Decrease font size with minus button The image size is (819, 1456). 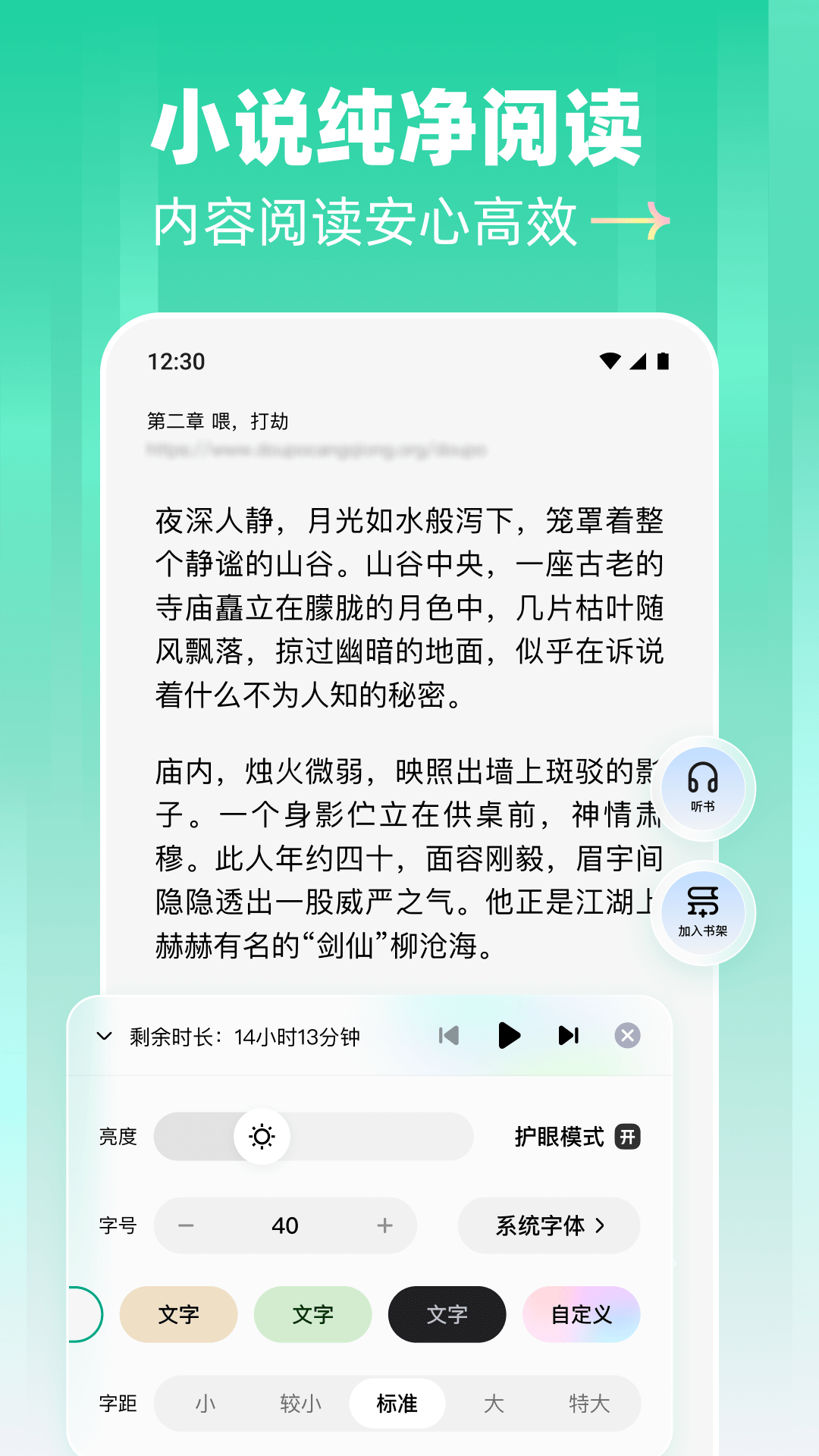click(x=185, y=1225)
